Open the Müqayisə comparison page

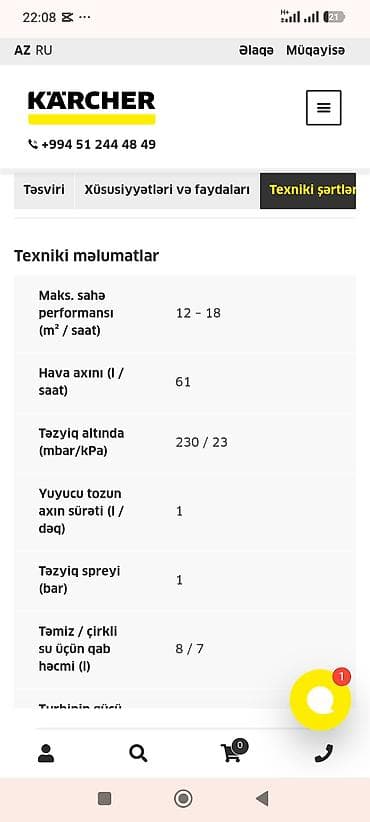[315, 50]
